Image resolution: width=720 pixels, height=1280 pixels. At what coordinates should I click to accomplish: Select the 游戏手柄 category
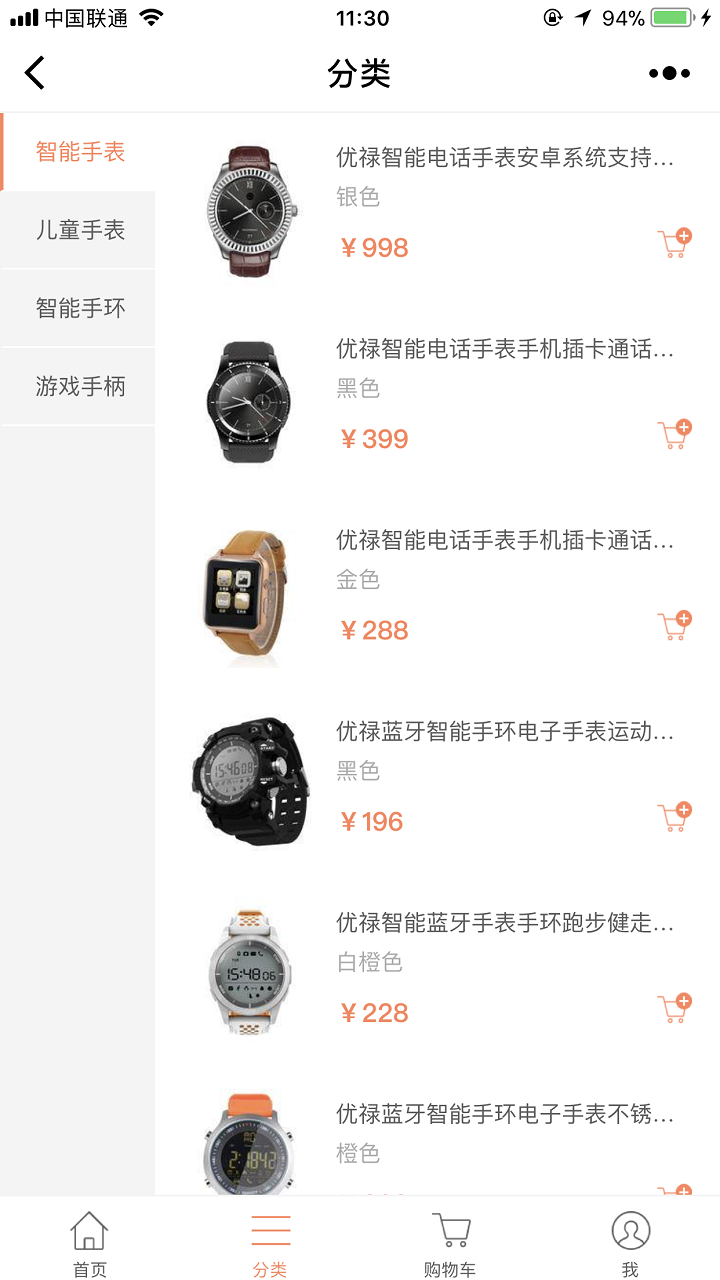[78, 386]
